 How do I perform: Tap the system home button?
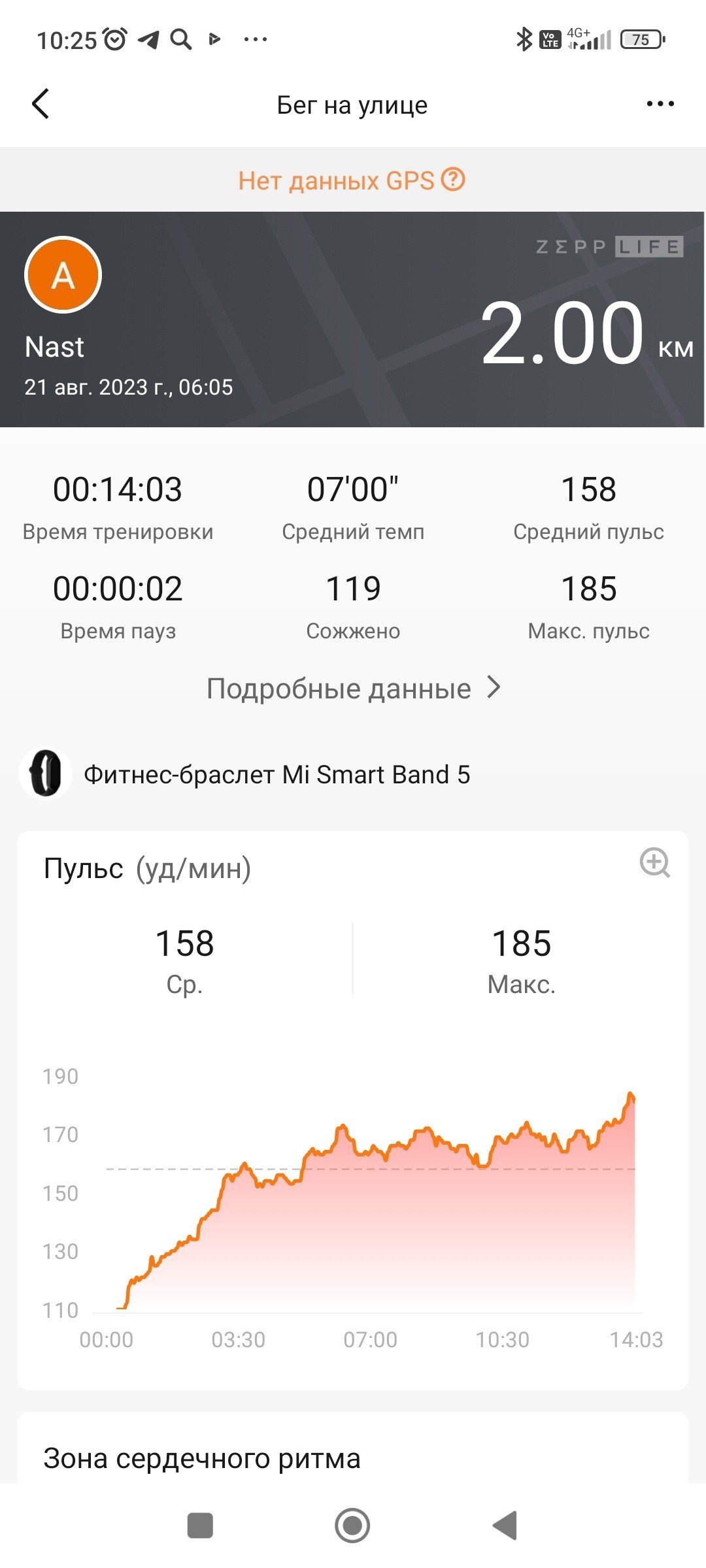352,1526
